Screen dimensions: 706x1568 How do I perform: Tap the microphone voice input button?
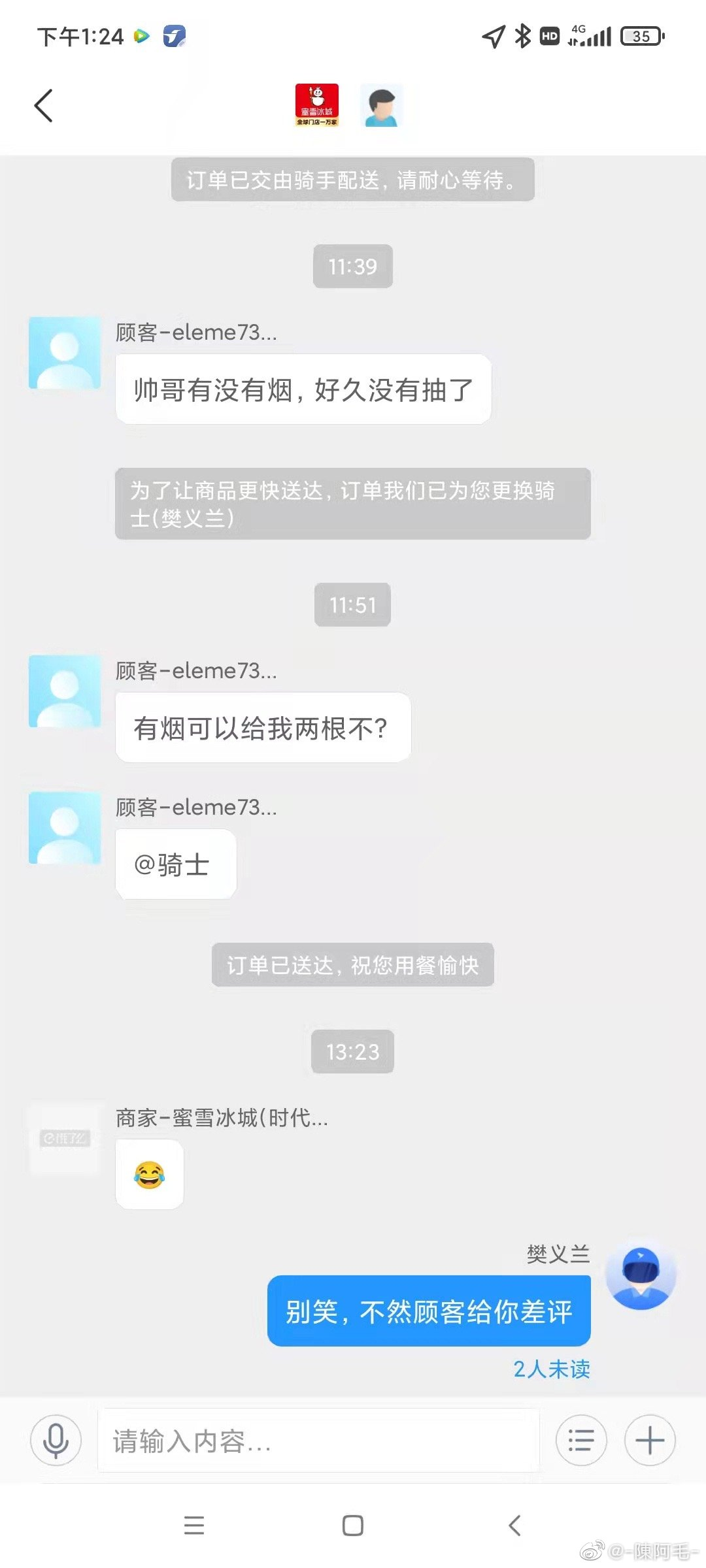[56, 1440]
